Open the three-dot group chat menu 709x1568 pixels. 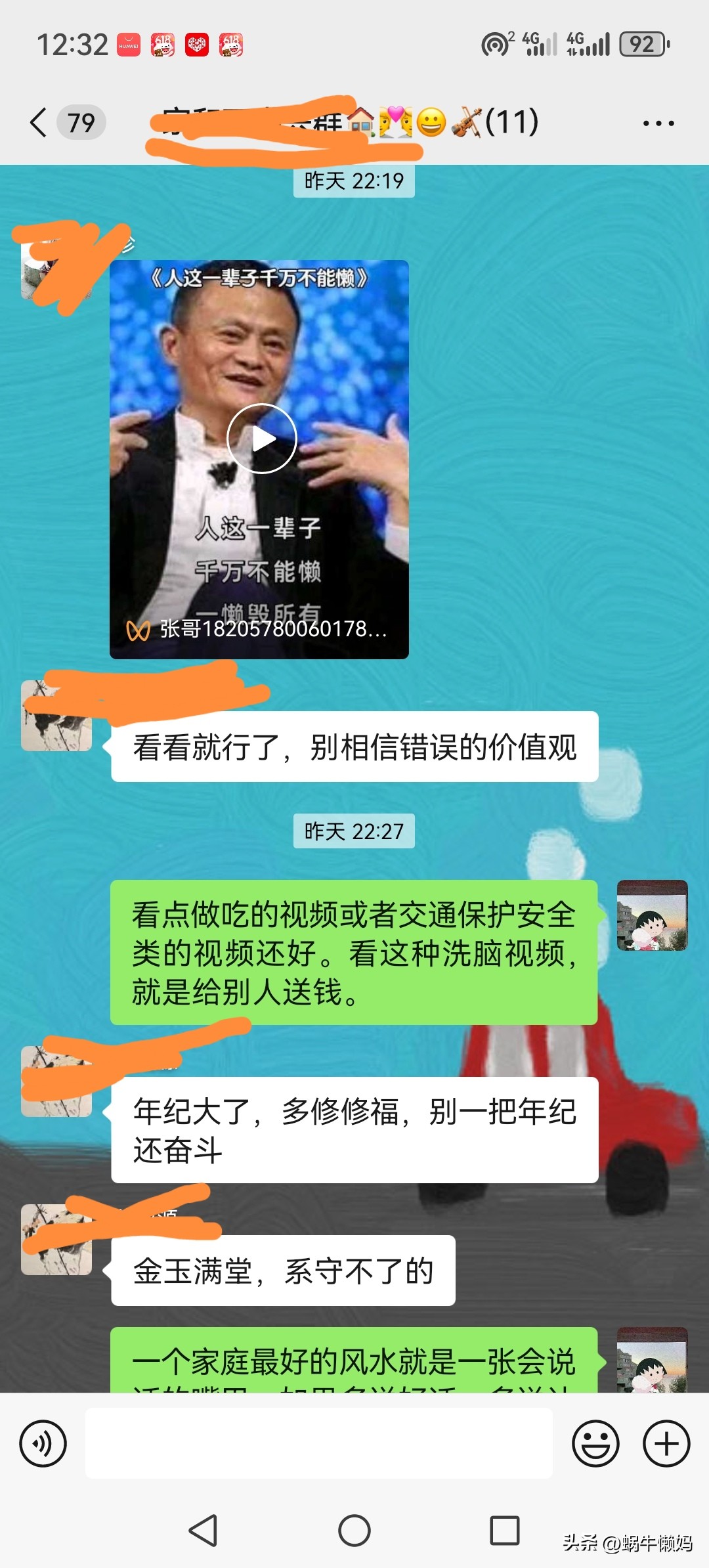tap(658, 123)
